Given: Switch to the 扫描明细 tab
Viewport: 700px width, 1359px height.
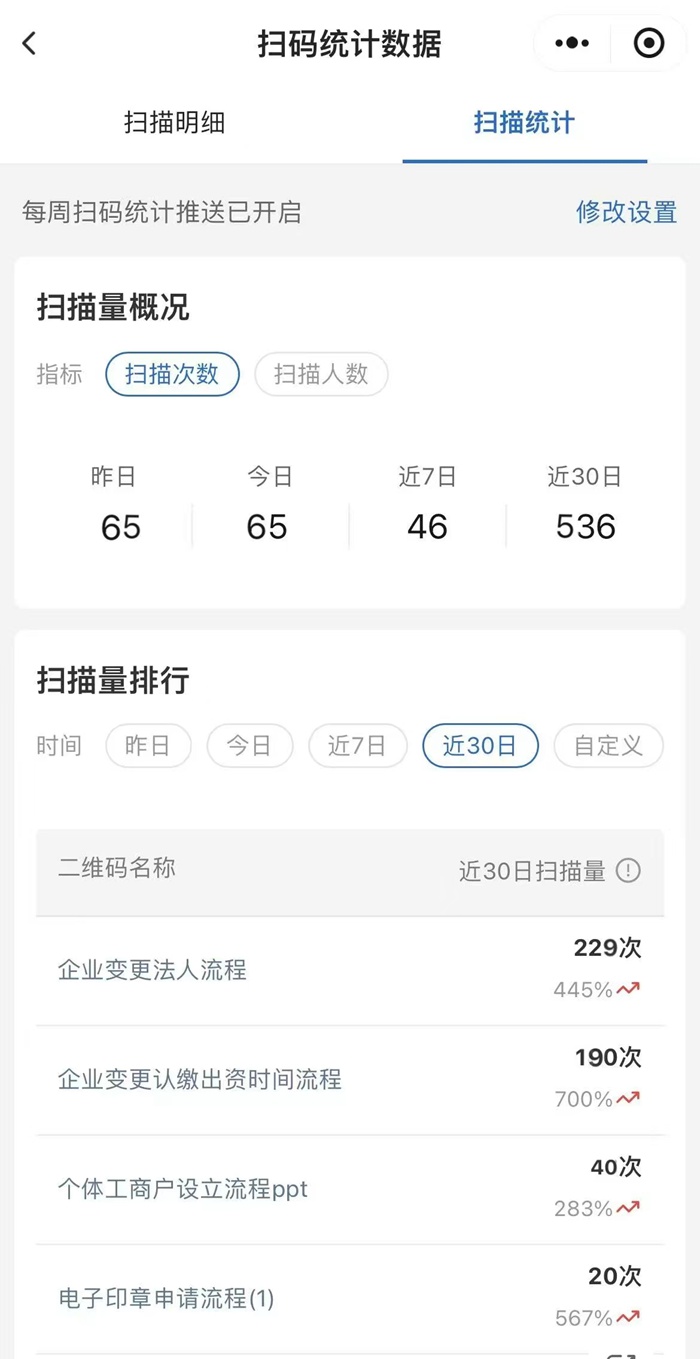Looking at the screenshot, I should tap(174, 123).
